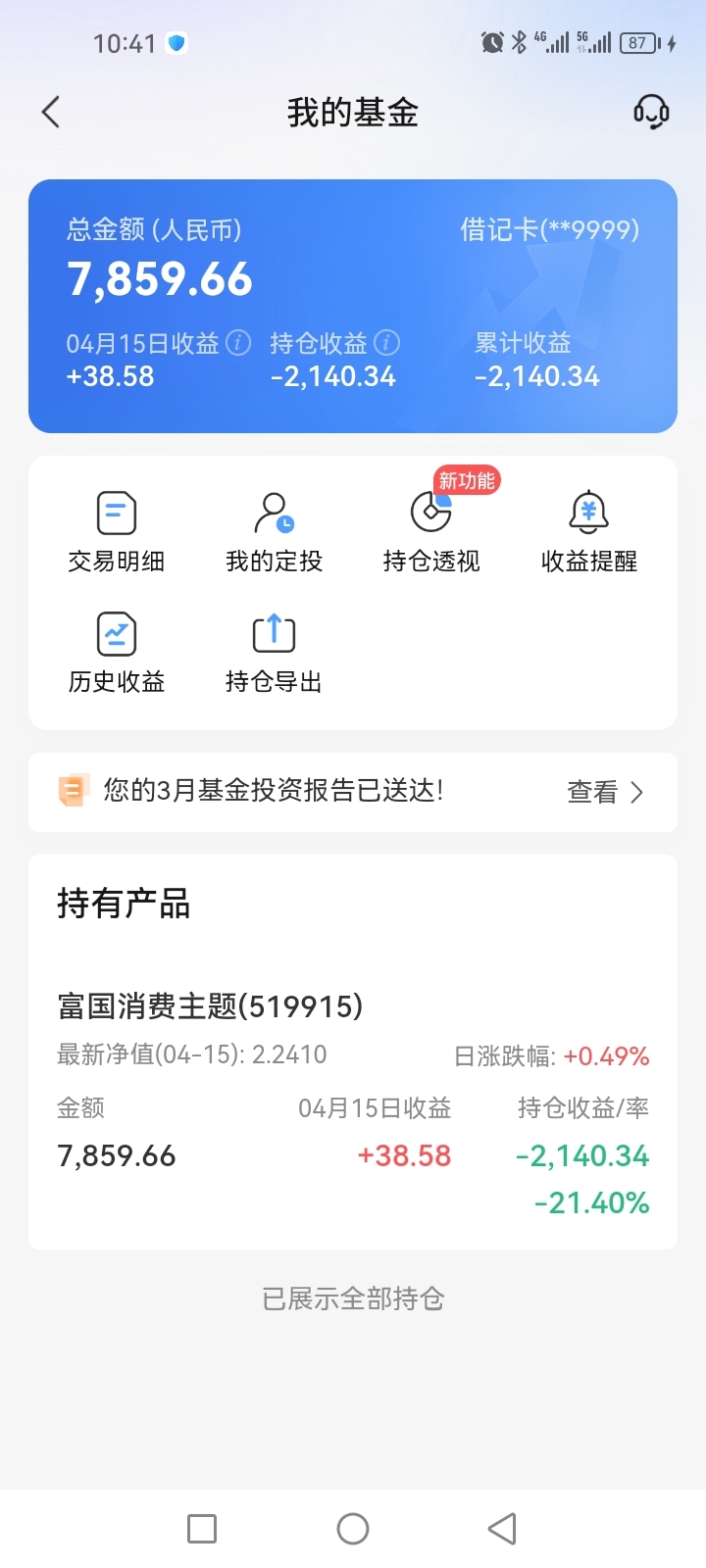
Task: Tap the info icon beside 04月15日收益
Action: (x=238, y=343)
